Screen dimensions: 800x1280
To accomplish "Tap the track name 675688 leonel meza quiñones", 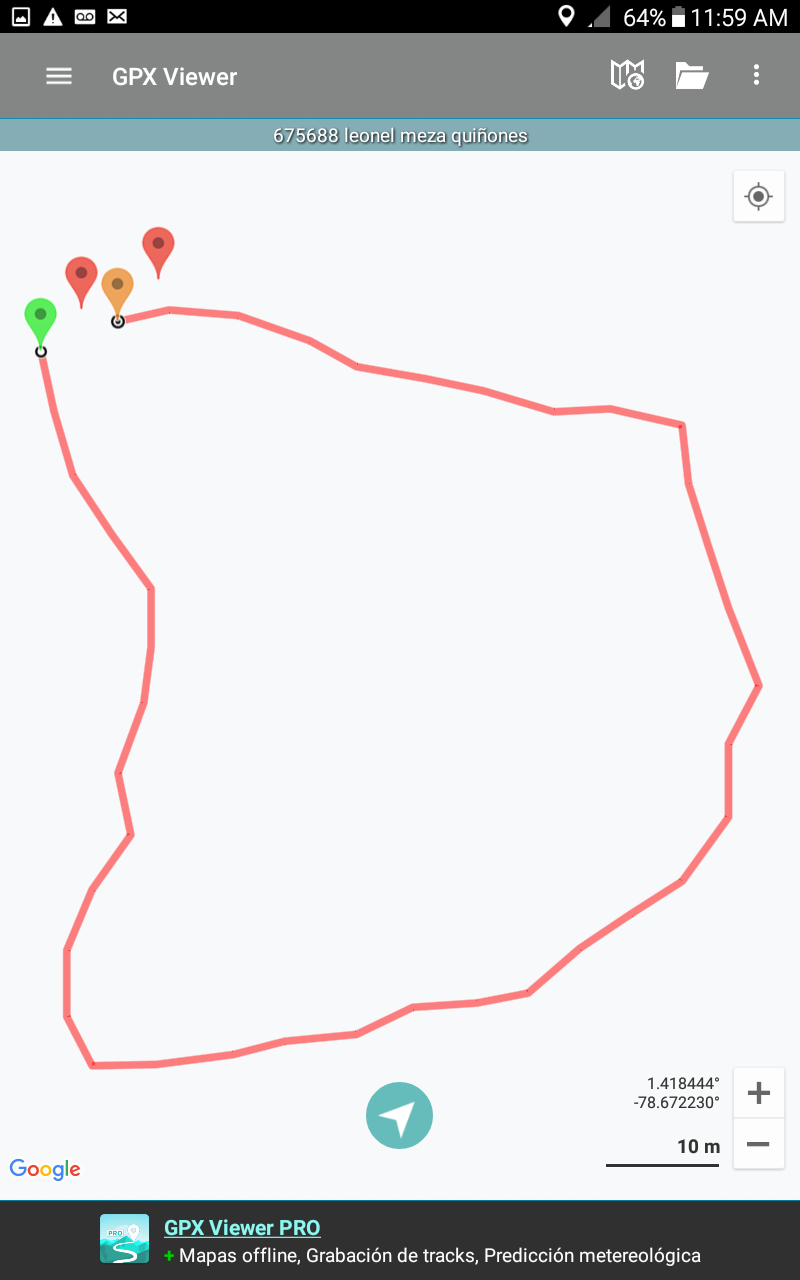I will pos(400,136).
